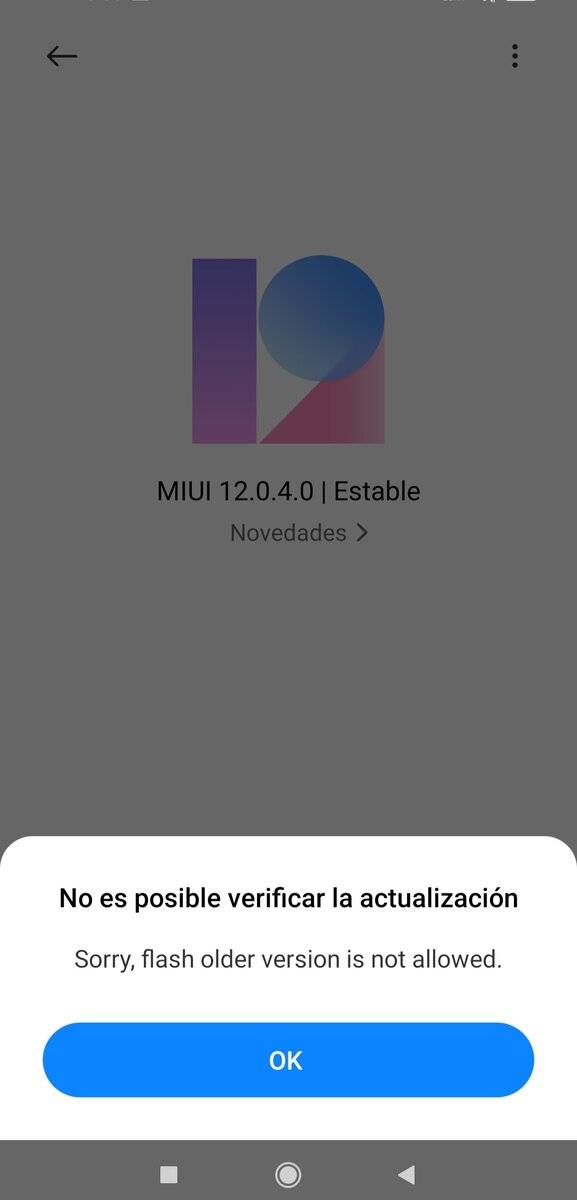This screenshot has width=577, height=1200.
Task: Open the Novedades changelog link
Action: (299, 533)
